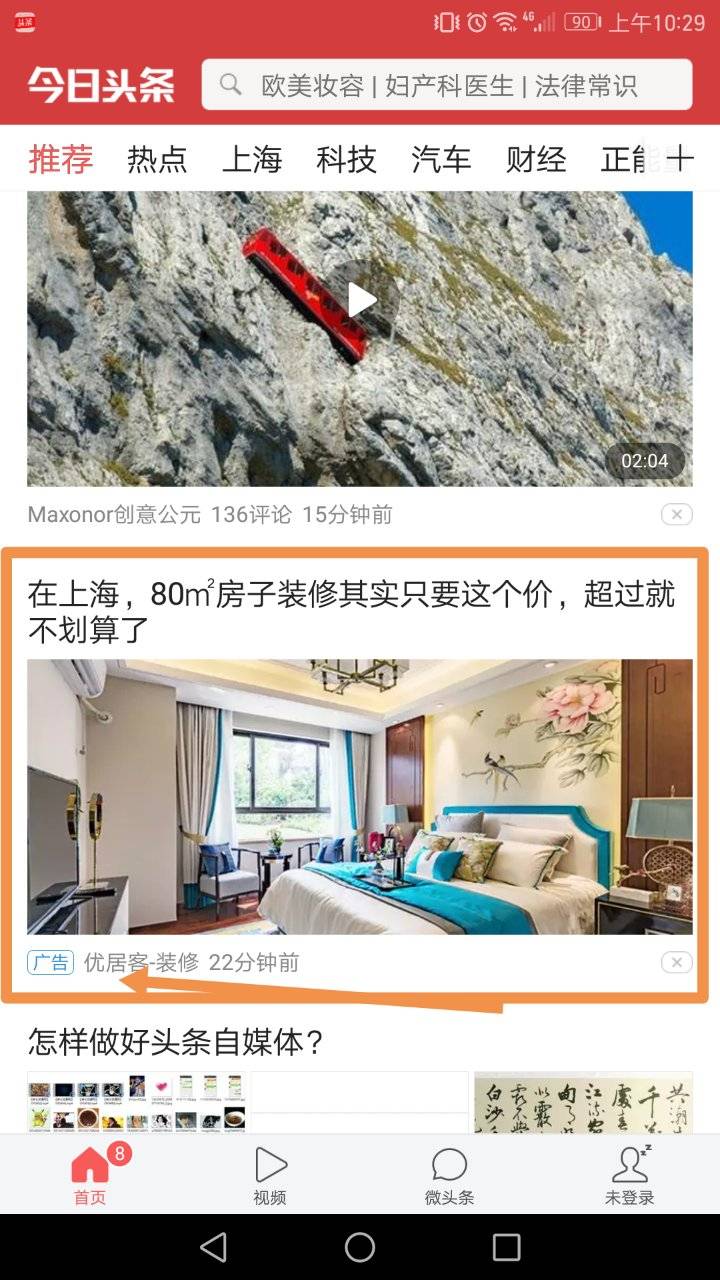The height and width of the screenshot is (1280, 720).
Task: Dismiss the 优居客-装修 advertisement
Action: coord(676,963)
